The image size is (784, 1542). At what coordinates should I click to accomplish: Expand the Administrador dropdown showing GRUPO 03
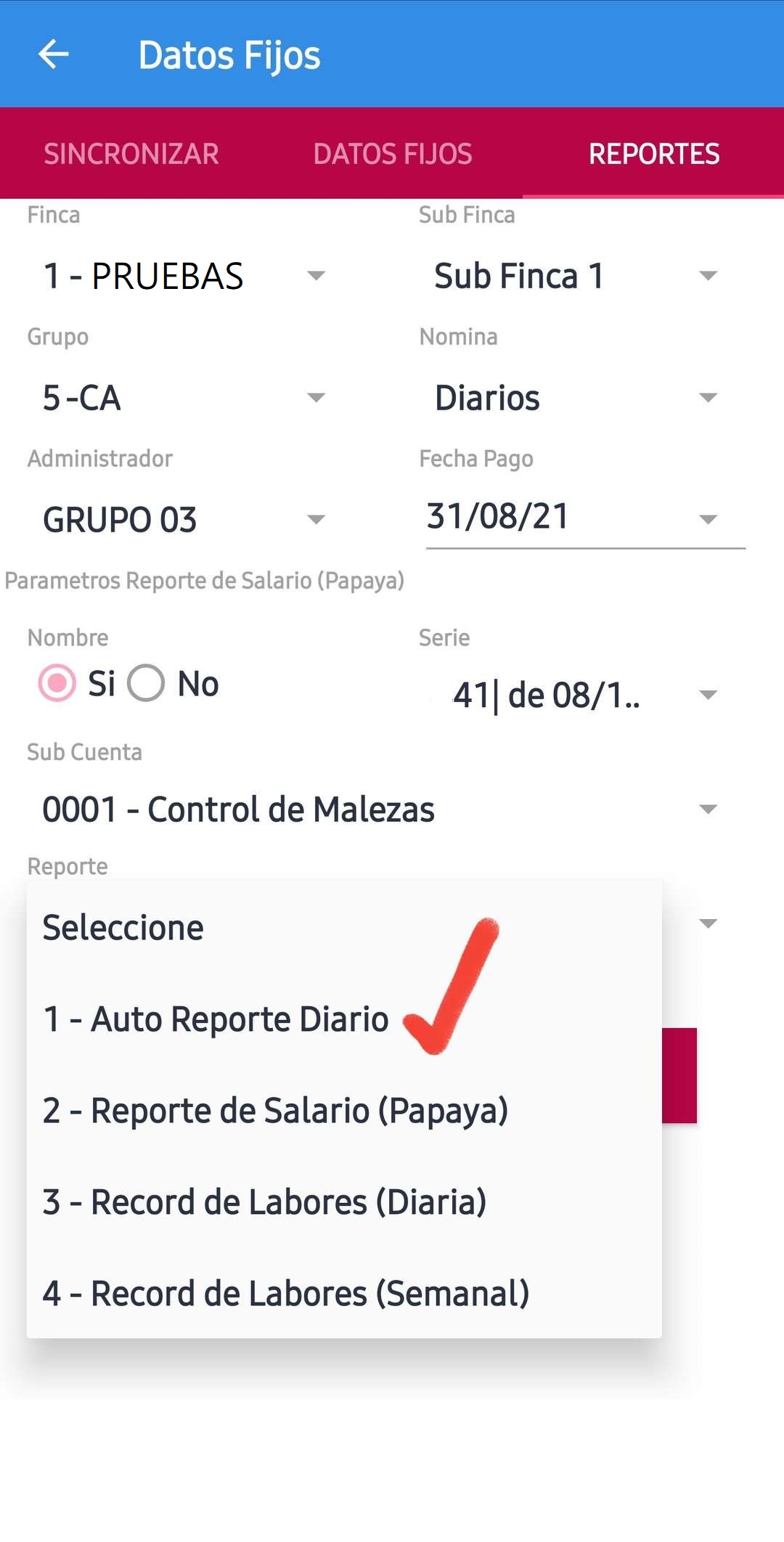(x=184, y=520)
